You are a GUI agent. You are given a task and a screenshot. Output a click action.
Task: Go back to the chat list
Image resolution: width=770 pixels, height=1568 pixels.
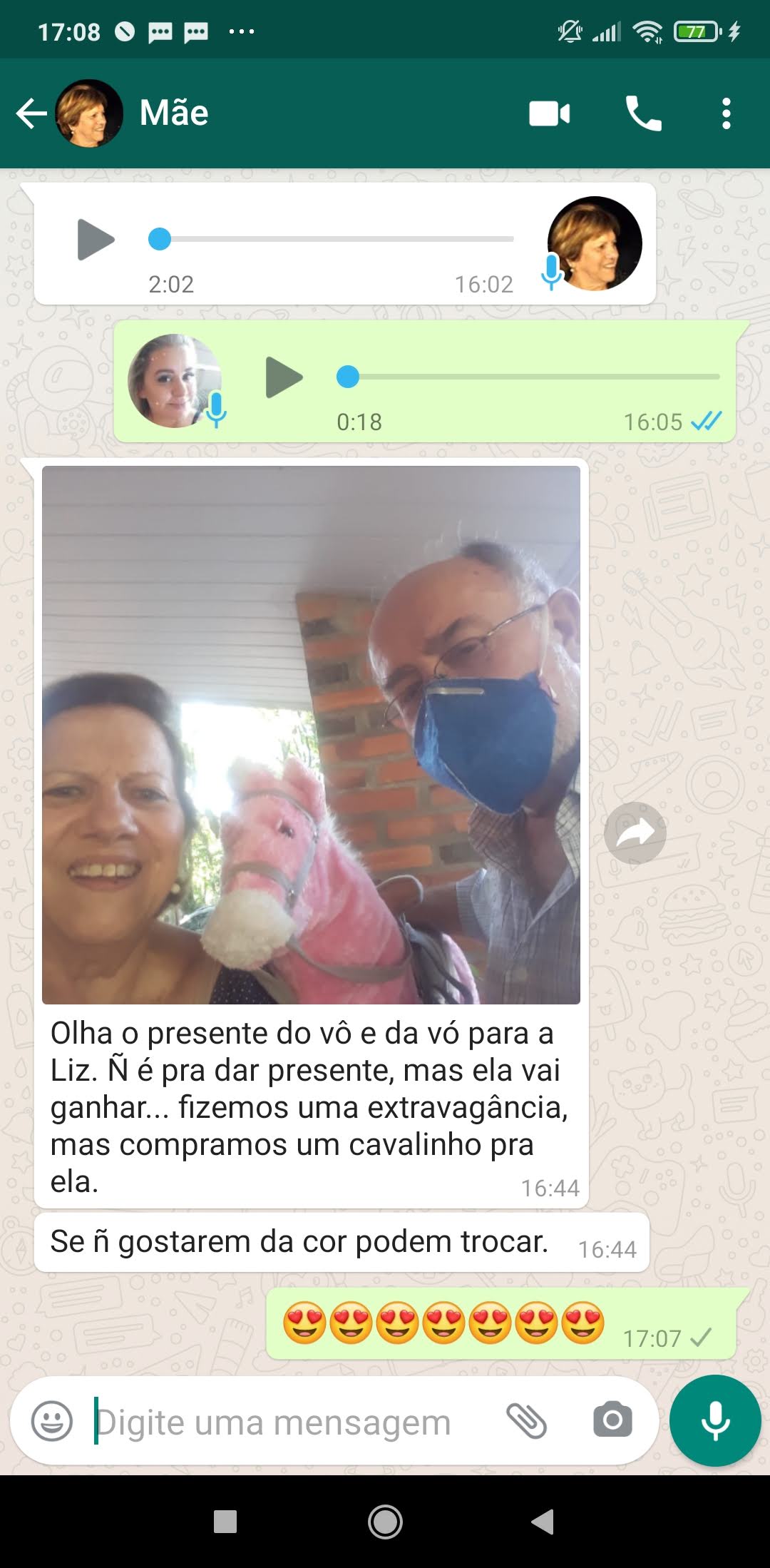[31, 113]
